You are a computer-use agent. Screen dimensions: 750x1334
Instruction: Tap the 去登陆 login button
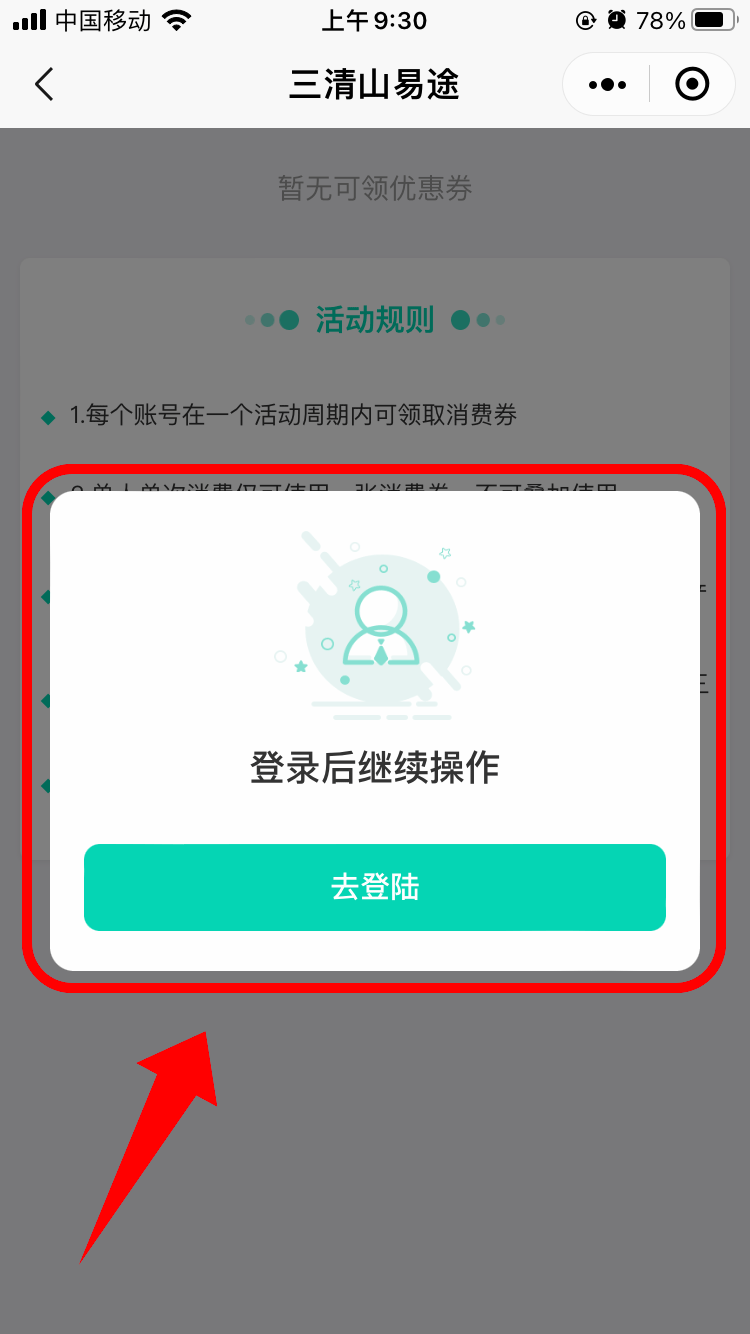(x=375, y=887)
